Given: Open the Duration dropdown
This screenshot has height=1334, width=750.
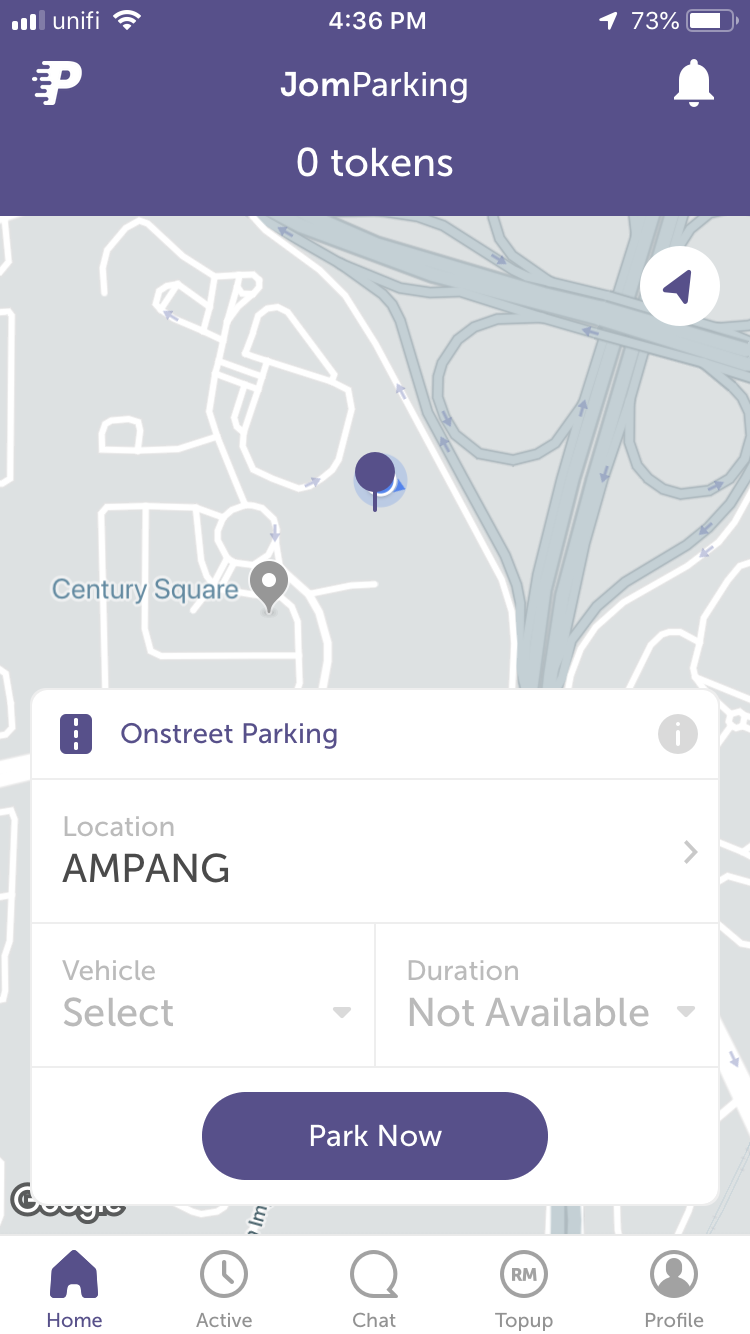Looking at the screenshot, I should [547, 995].
